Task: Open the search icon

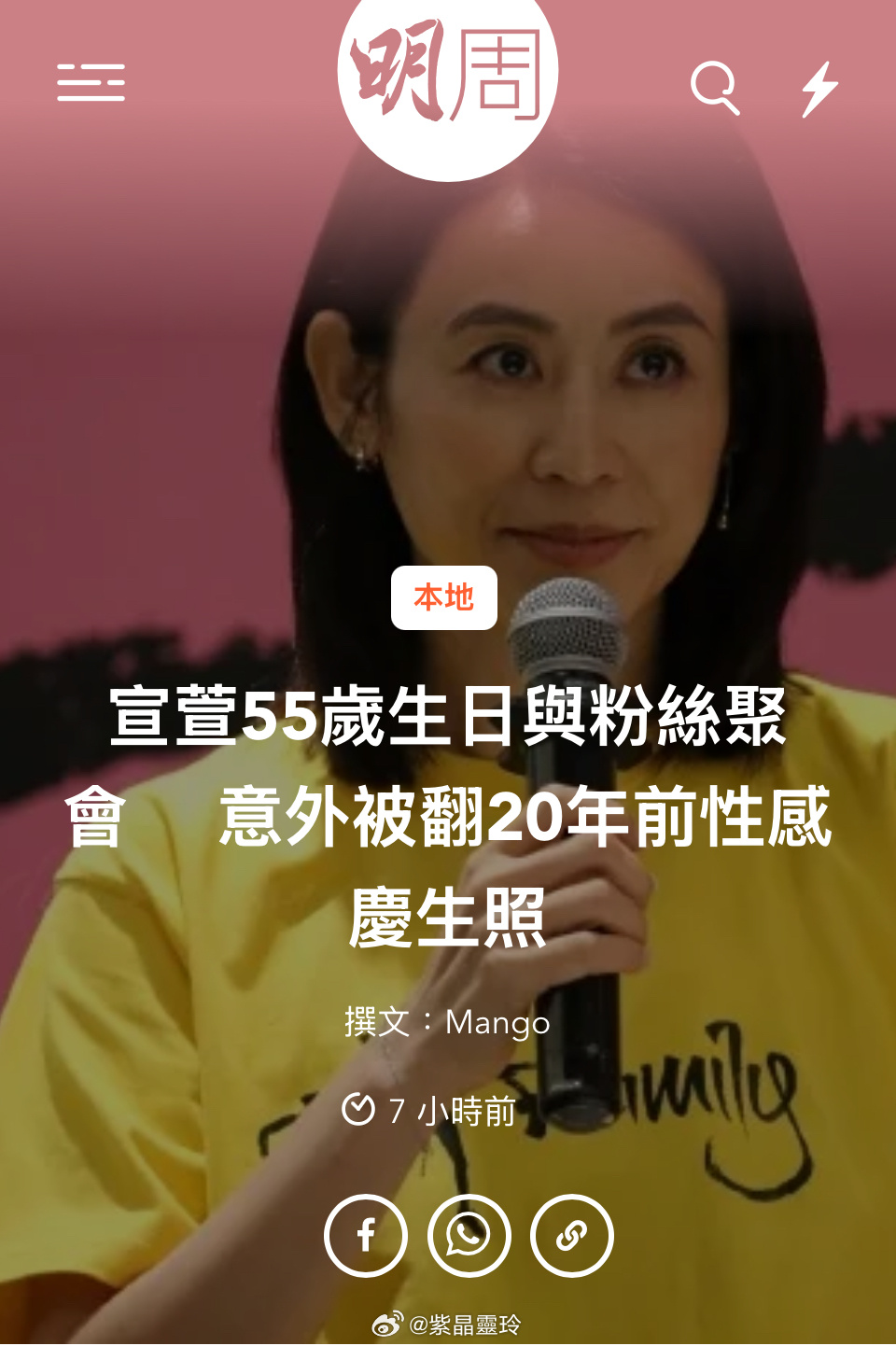Action: [x=715, y=88]
